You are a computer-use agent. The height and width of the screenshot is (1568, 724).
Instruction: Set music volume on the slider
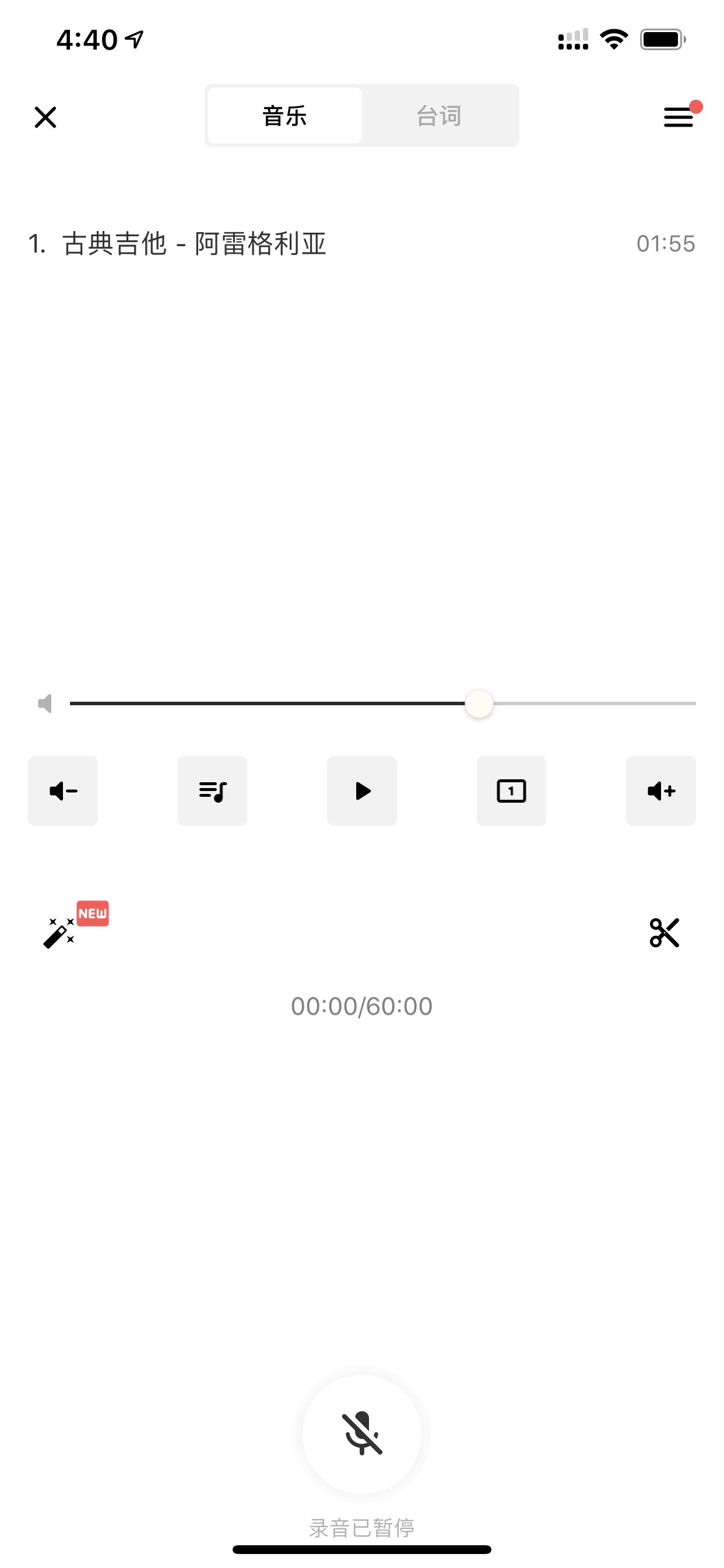pyautogui.click(x=382, y=703)
